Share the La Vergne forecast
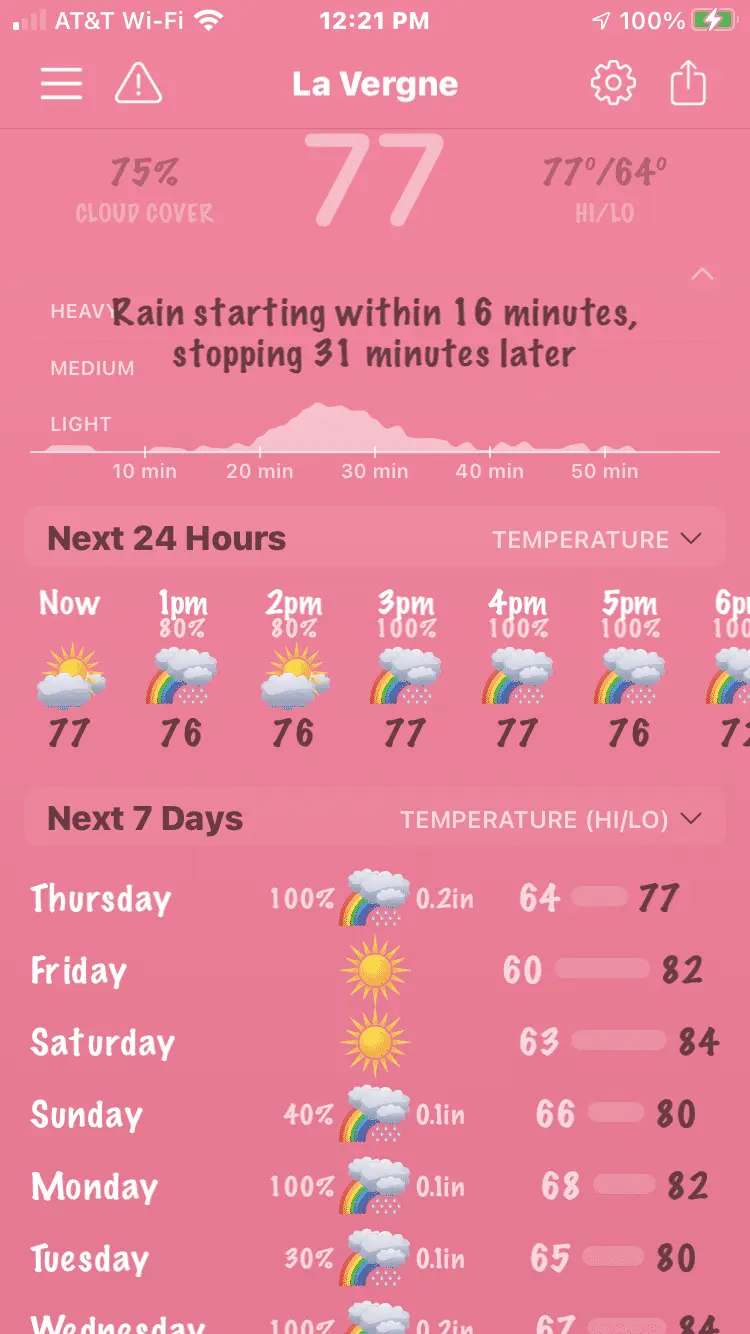 click(688, 84)
